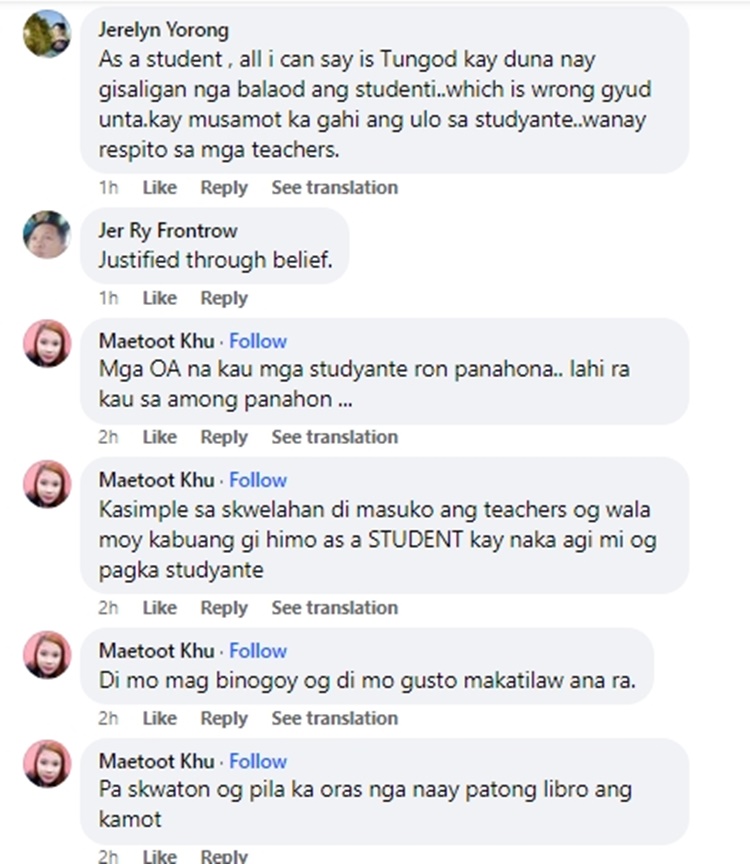Reply to the "Justified through belief" comment
This screenshot has height=864, width=750.
[x=223, y=298]
